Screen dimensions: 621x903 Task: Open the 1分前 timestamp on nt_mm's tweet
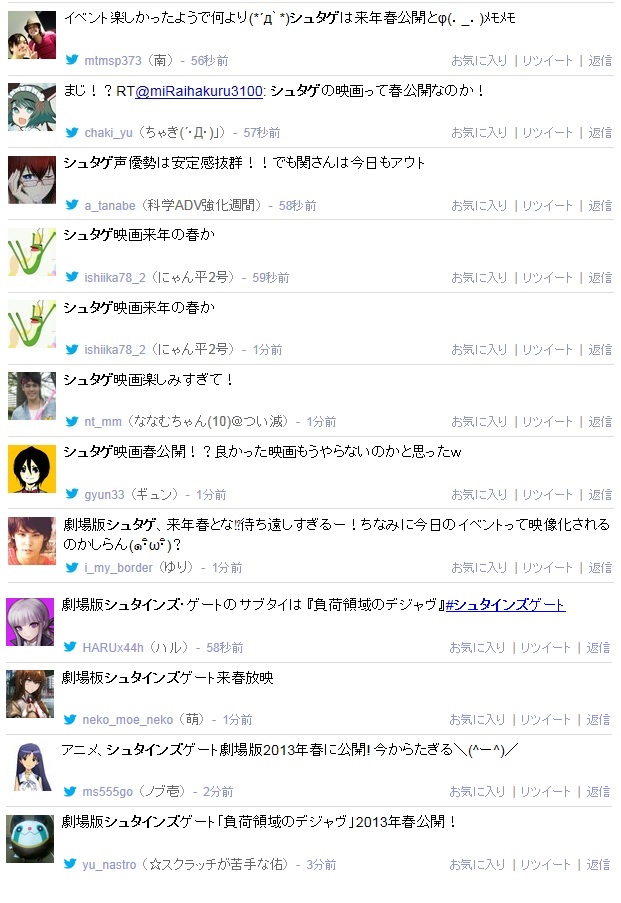click(321, 422)
